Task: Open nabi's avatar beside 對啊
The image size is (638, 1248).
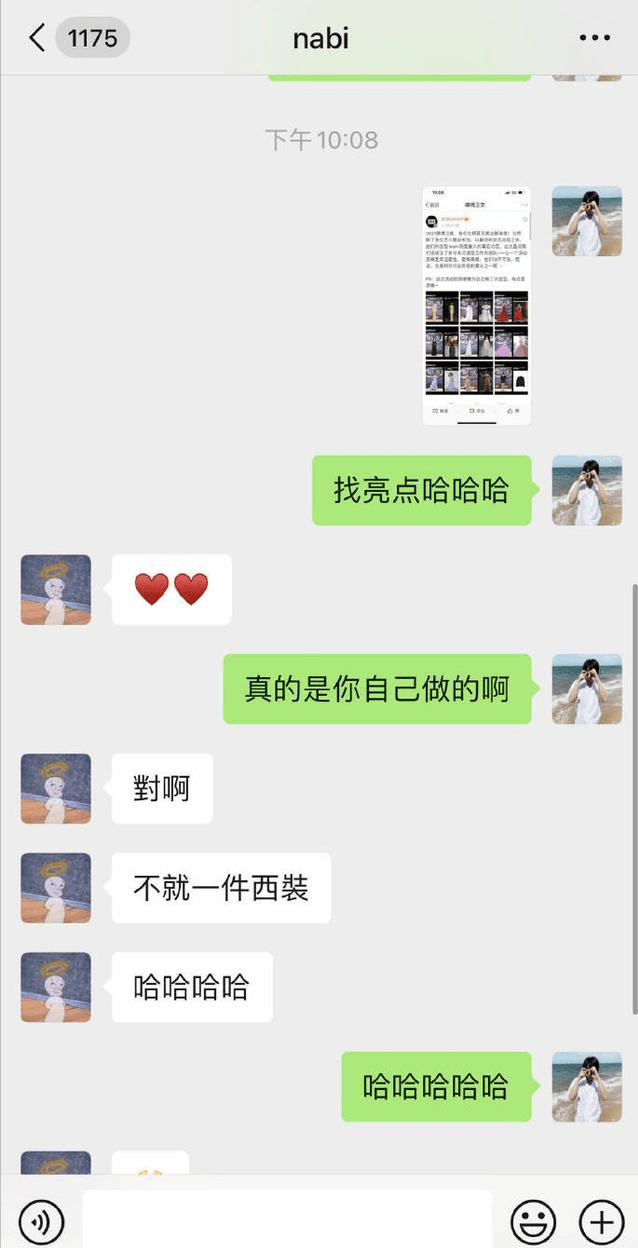Action: tap(56, 789)
